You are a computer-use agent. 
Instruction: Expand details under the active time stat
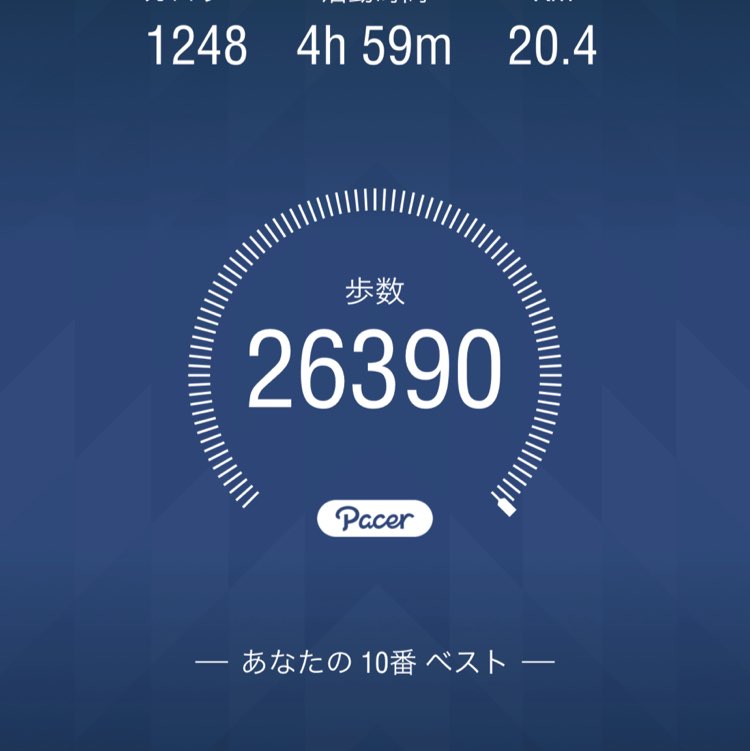tap(375, 45)
